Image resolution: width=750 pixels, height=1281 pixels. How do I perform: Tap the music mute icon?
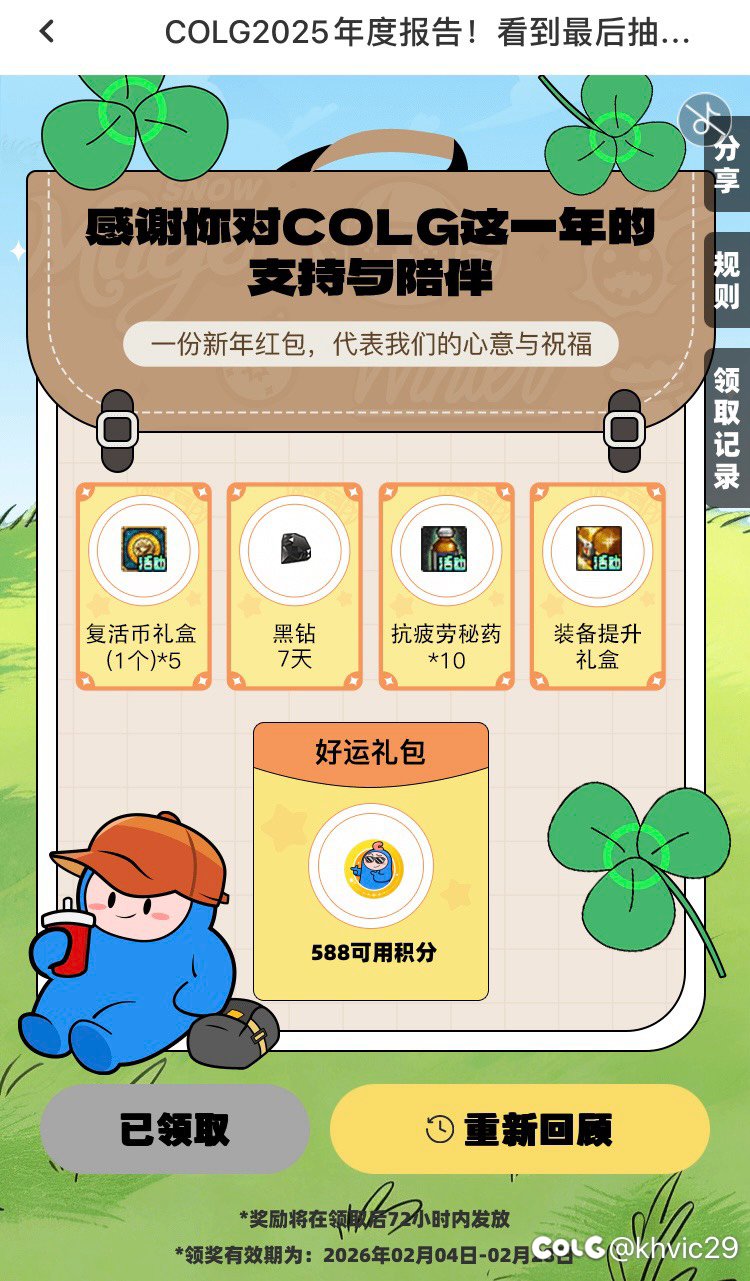click(x=704, y=120)
